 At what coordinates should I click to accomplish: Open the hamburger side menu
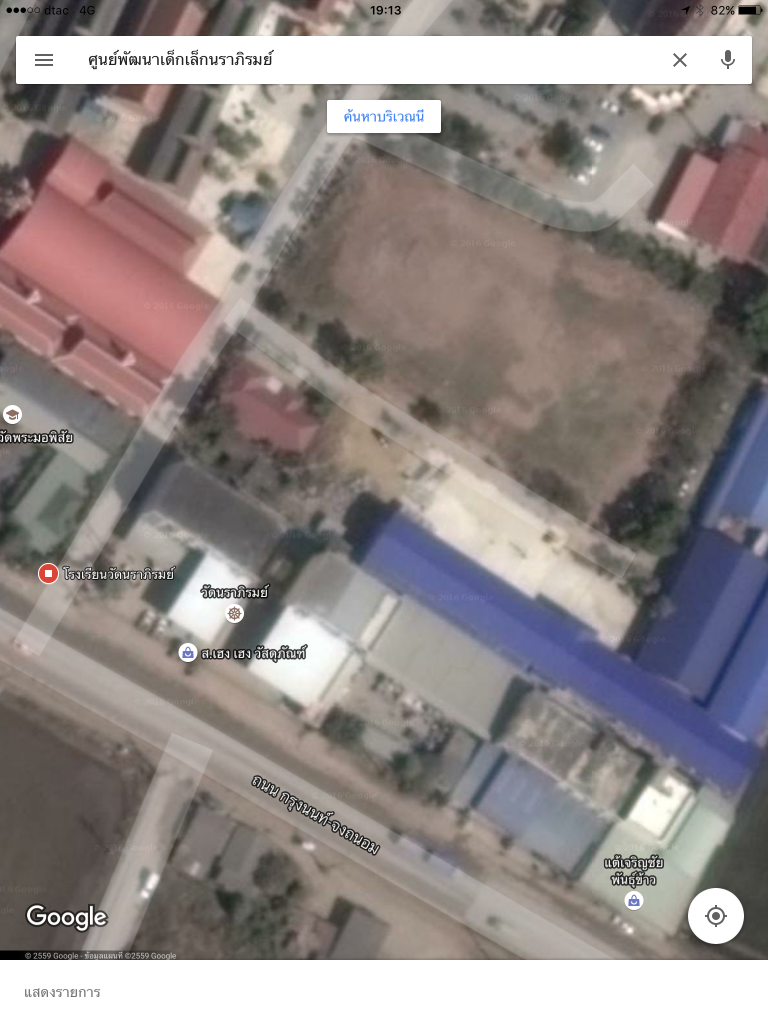coord(44,60)
